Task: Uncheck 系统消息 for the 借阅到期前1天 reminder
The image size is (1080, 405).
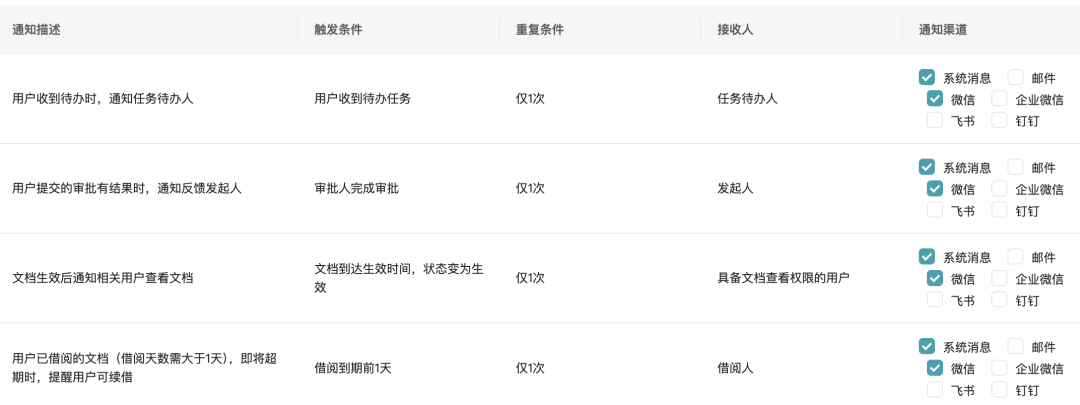Action: click(x=926, y=346)
